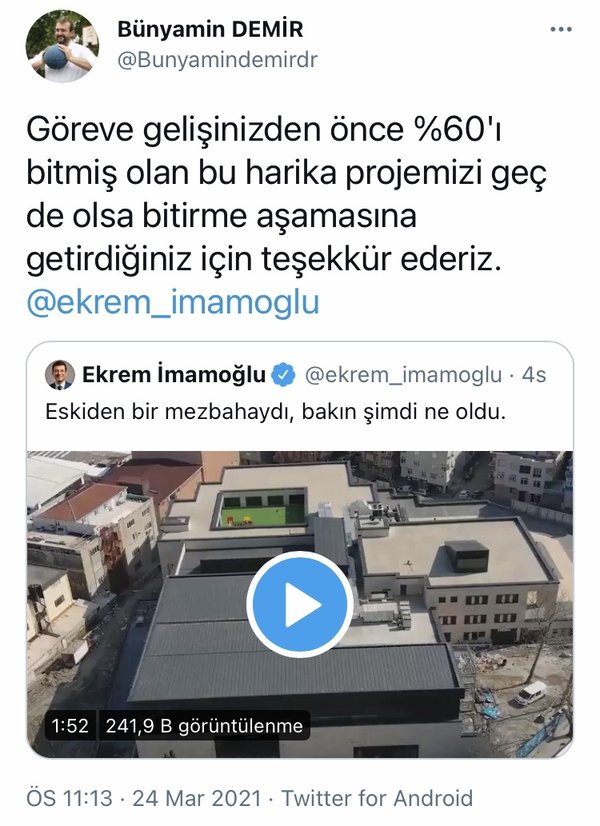
Task: Open Bünyamin DEMİR's profile picture
Action: (x=62, y=47)
